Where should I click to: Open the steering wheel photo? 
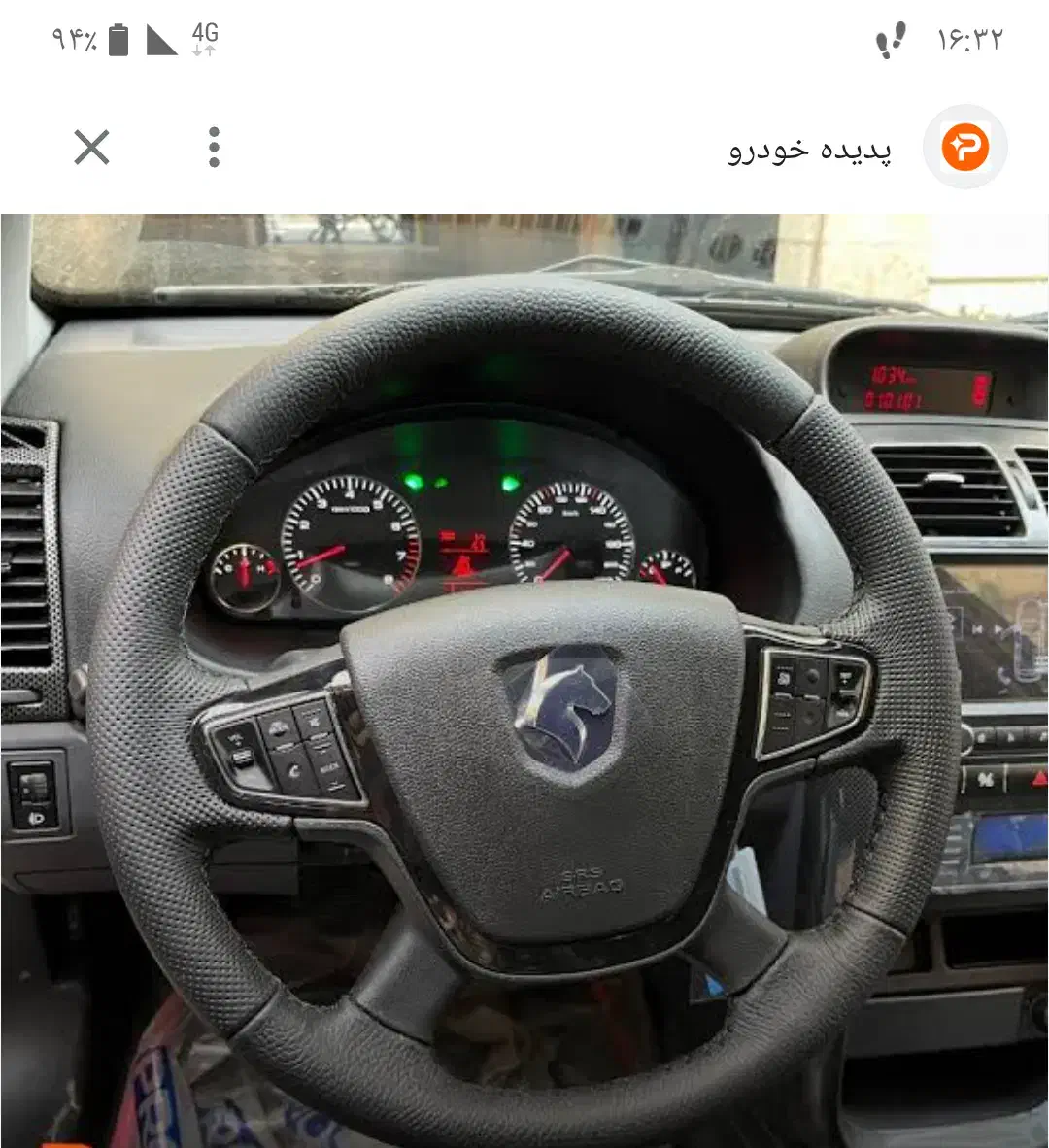(524, 680)
